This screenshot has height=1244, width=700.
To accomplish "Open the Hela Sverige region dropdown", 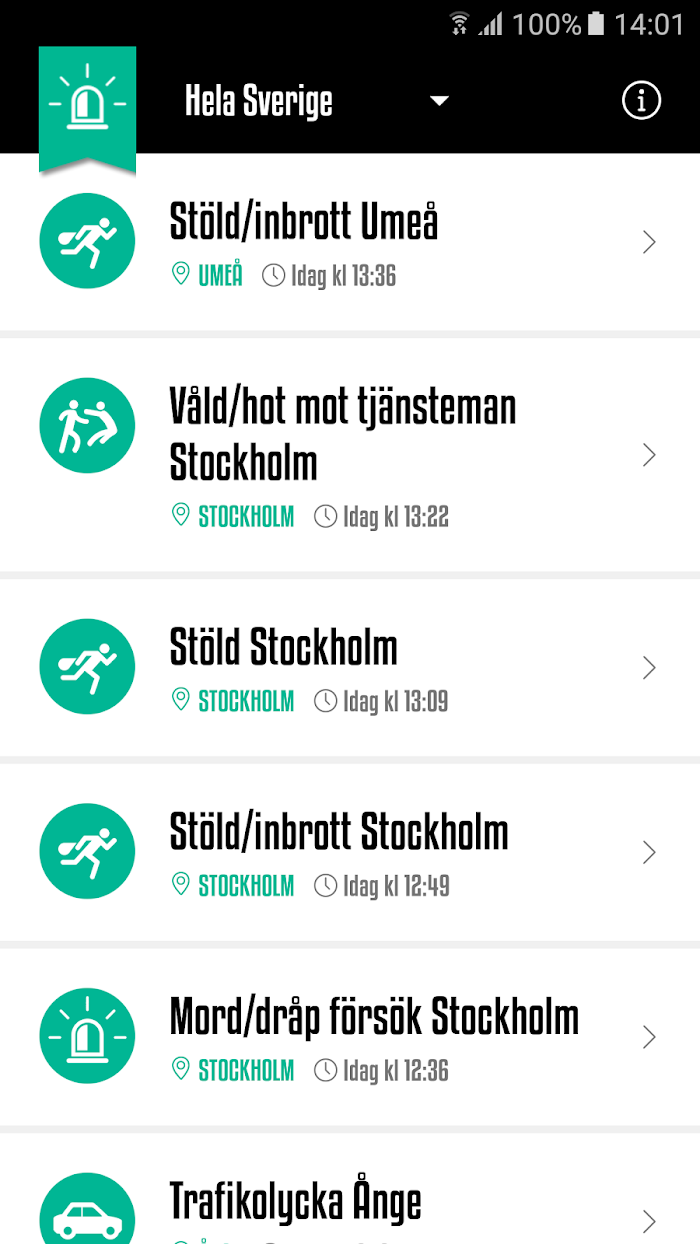I will click(x=317, y=101).
